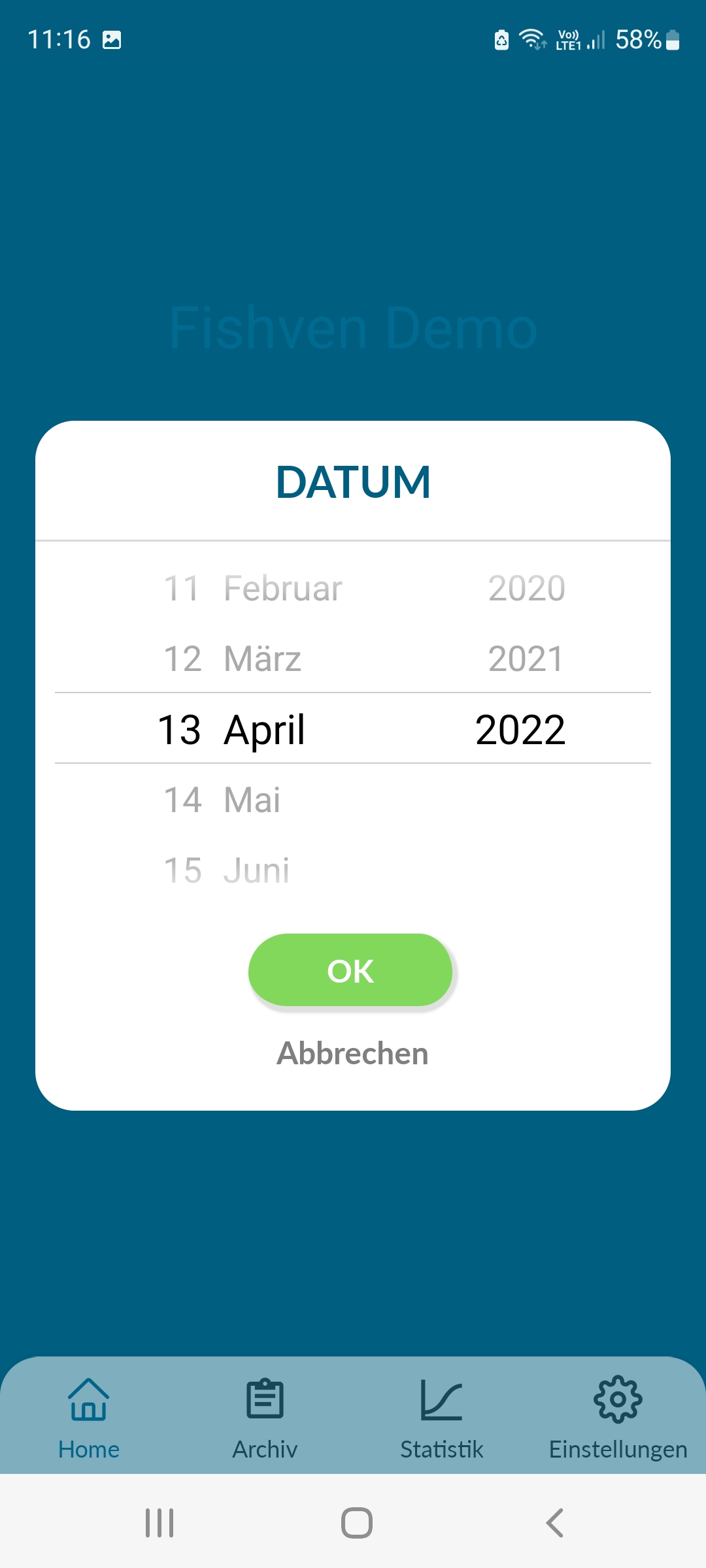
Task: Tap Abbrechen to cancel the date picker
Action: (352, 1053)
